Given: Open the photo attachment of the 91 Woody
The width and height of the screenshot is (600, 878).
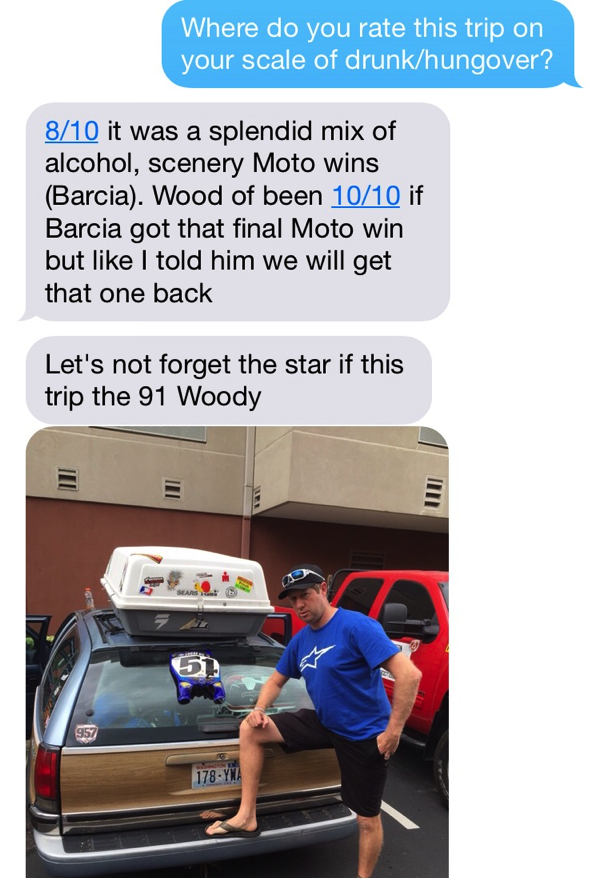Looking at the screenshot, I should point(237,650).
